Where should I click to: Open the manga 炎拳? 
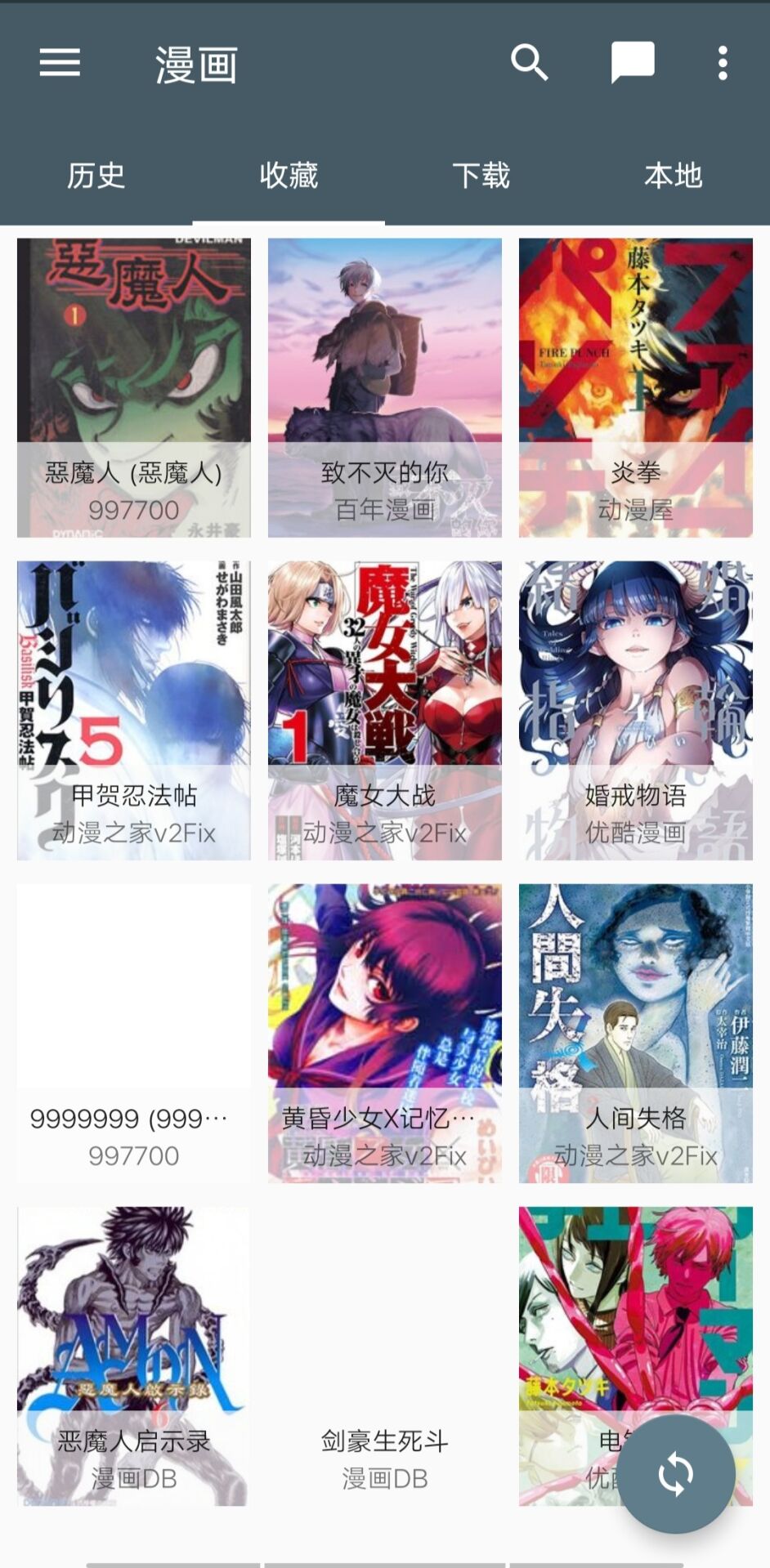pos(636,387)
